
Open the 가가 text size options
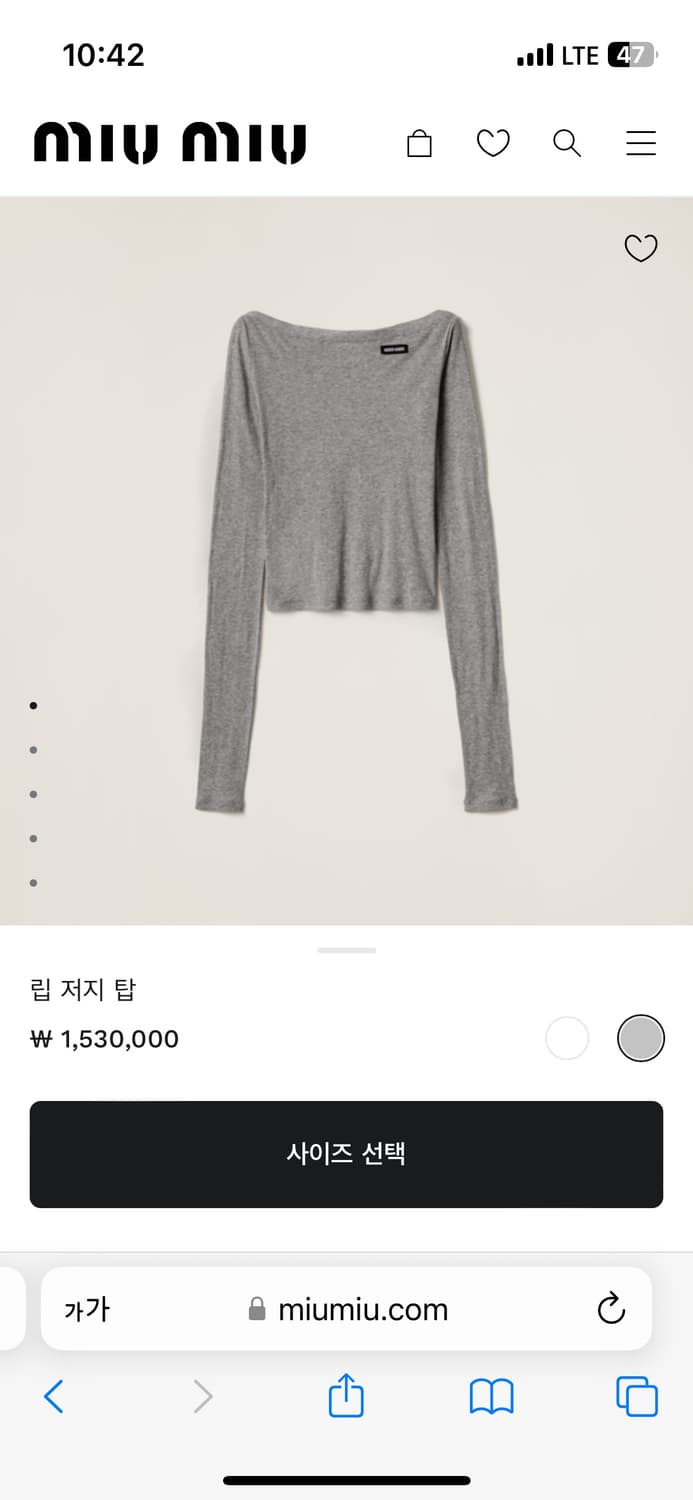point(87,1309)
